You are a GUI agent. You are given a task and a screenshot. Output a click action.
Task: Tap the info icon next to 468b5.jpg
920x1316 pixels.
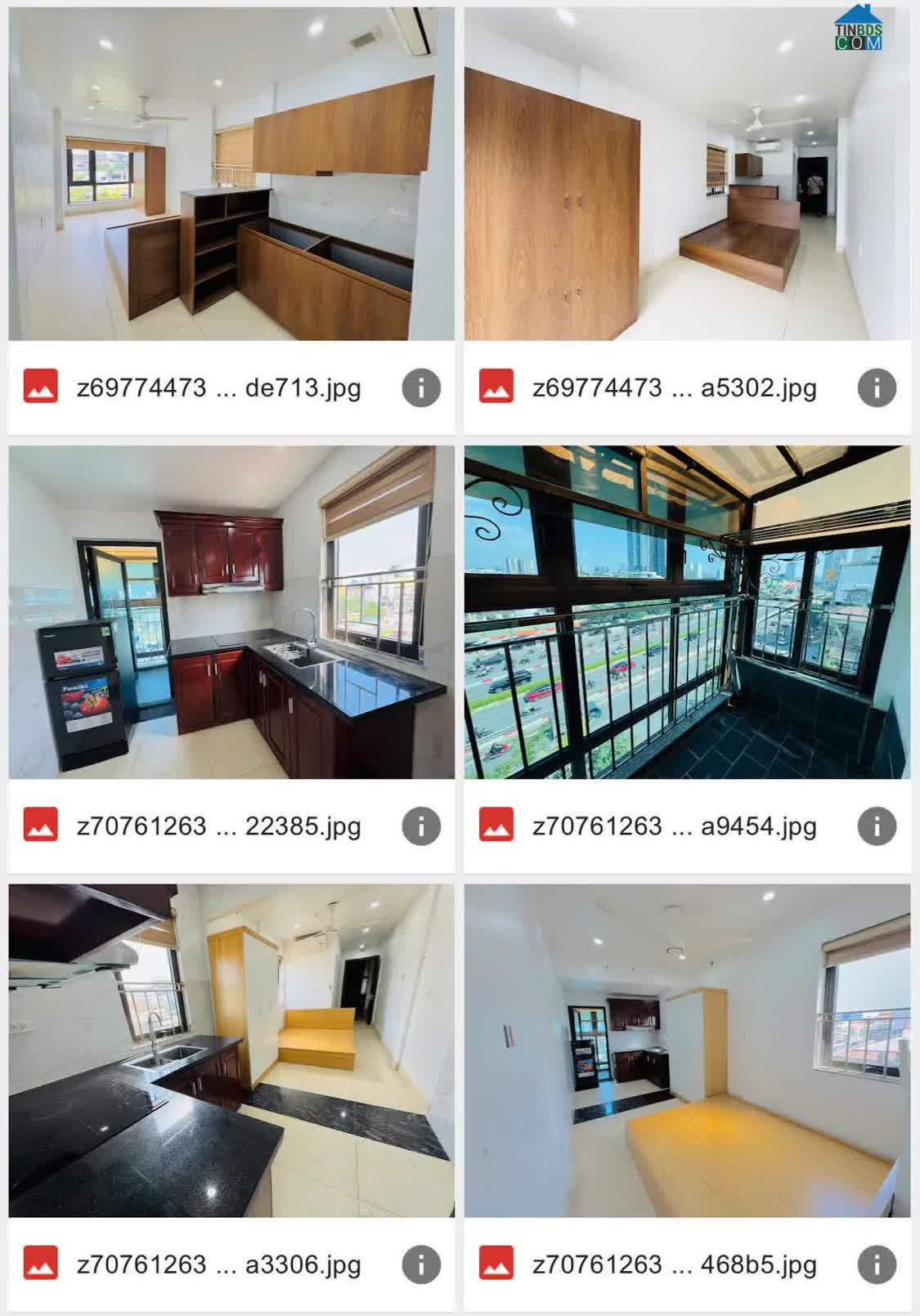[x=877, y=1265]
